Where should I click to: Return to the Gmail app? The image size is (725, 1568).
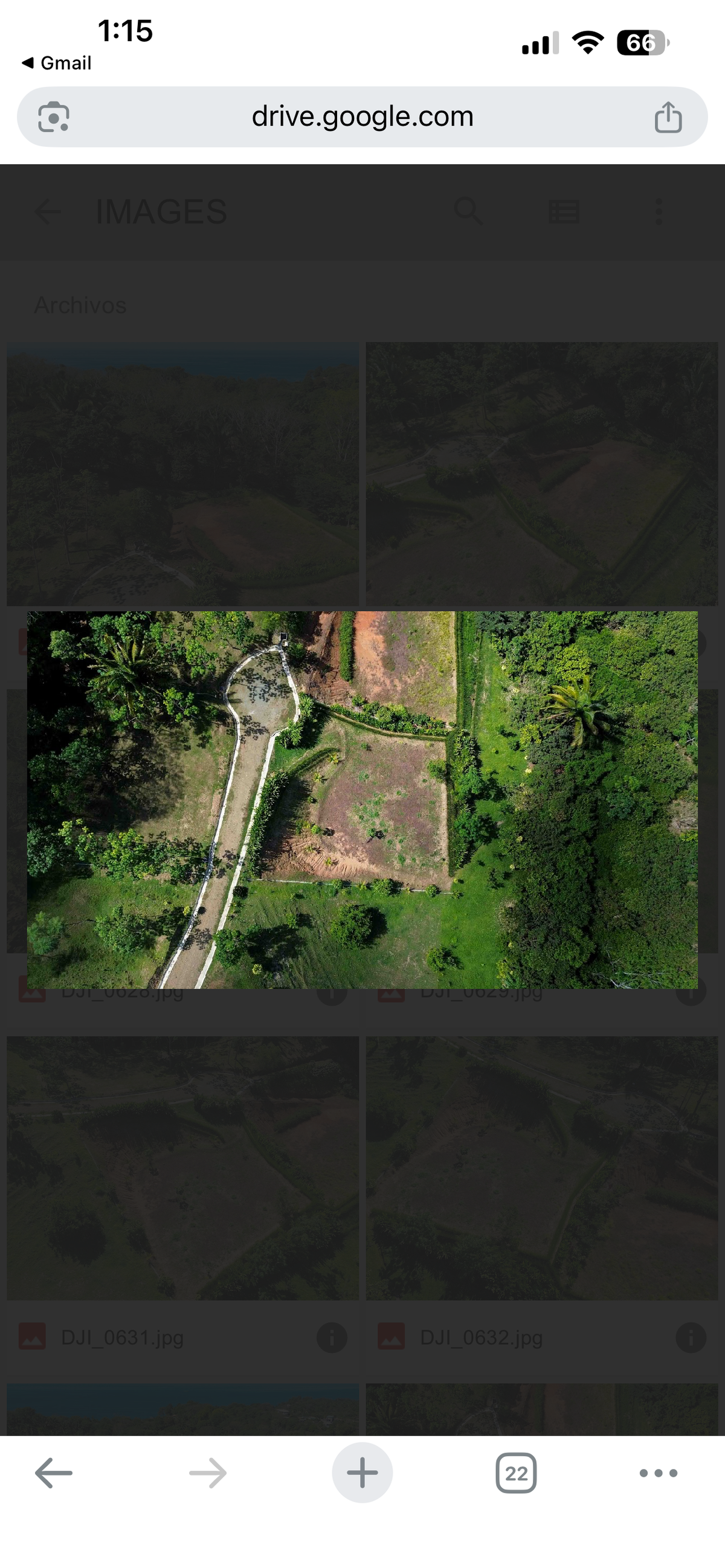57,63
